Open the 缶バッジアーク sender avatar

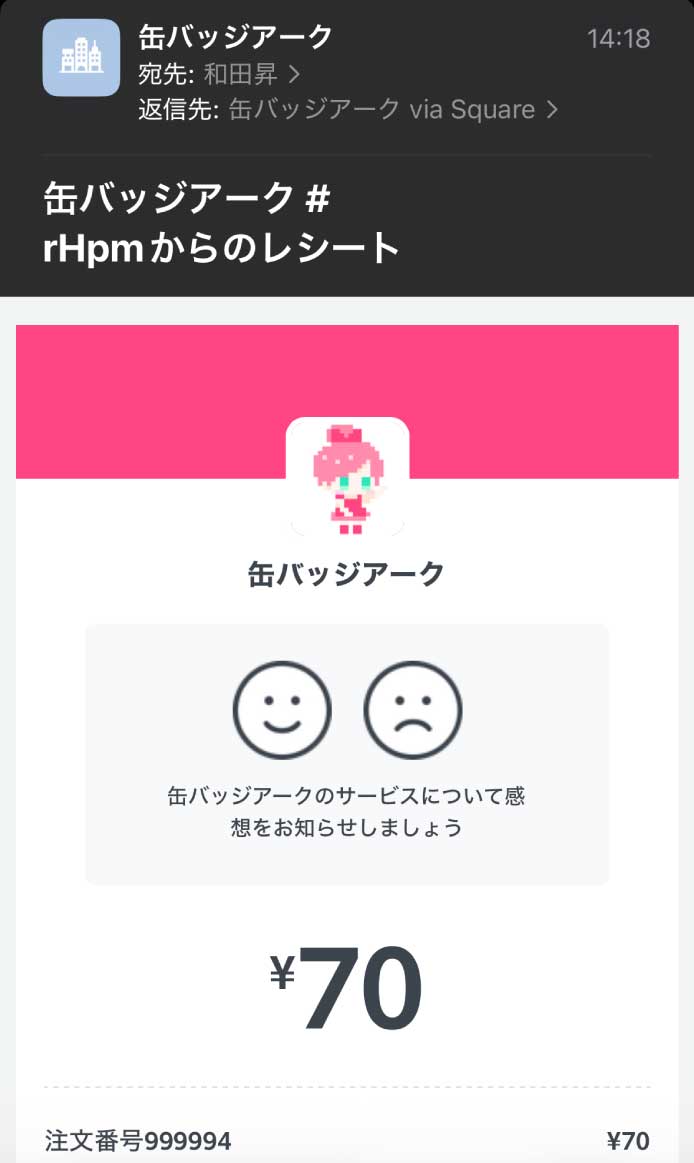coord(81,58)
